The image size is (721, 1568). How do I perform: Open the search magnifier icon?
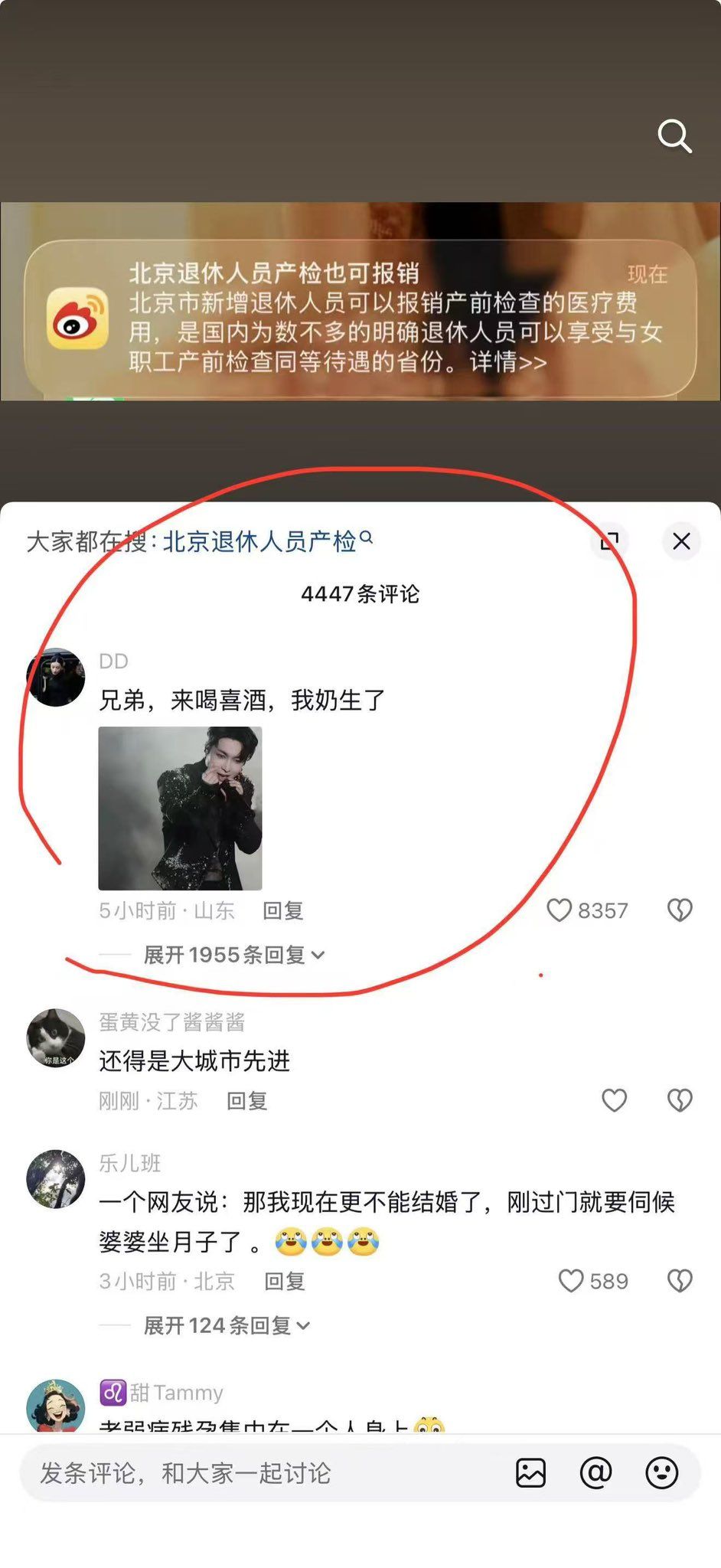click(674, 137)
